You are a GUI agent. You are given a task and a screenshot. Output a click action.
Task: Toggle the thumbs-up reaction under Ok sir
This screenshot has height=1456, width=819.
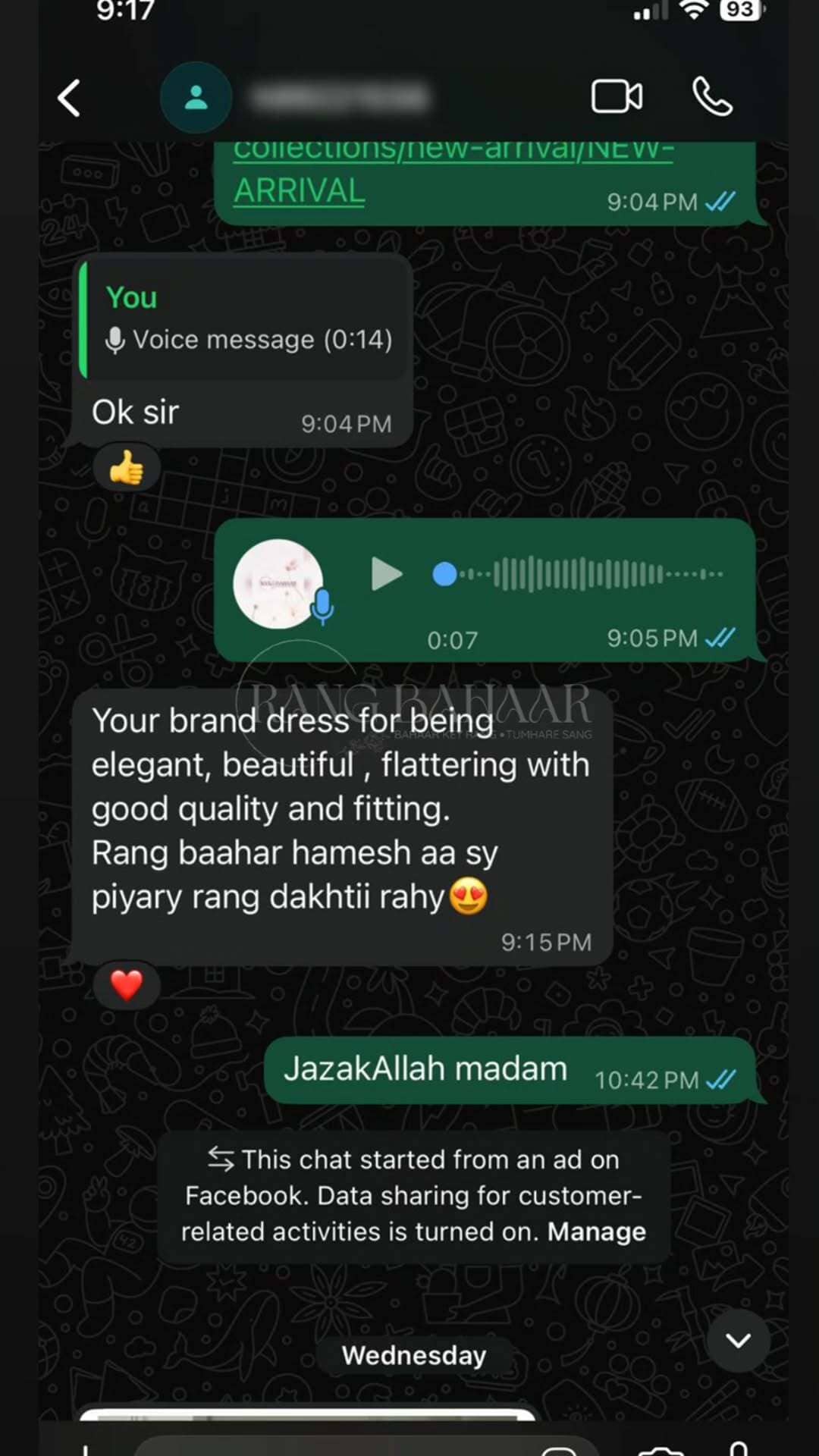click(127, 468)
